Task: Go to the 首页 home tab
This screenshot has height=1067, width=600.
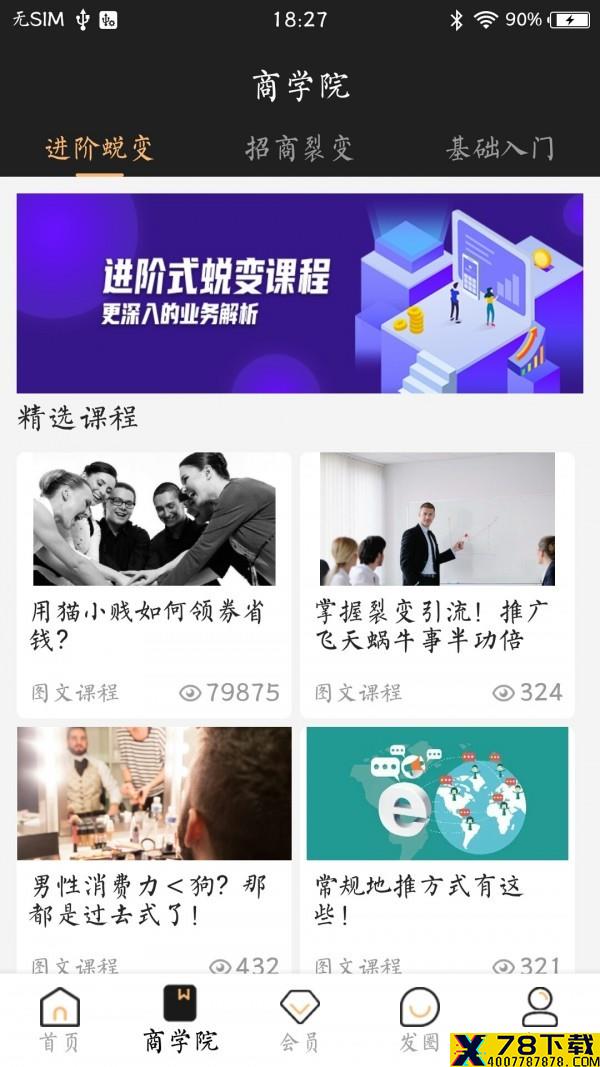Action: tap(60, 1019)
